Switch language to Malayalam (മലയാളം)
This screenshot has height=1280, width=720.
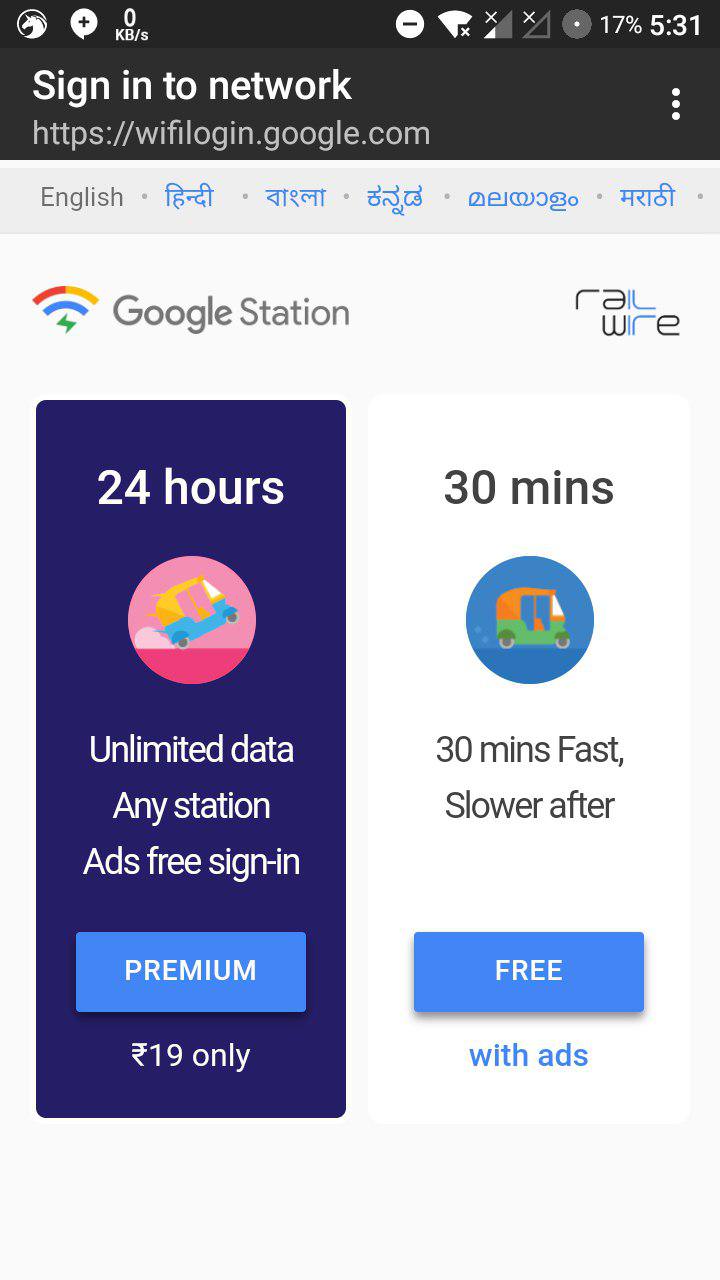(523, 197)
